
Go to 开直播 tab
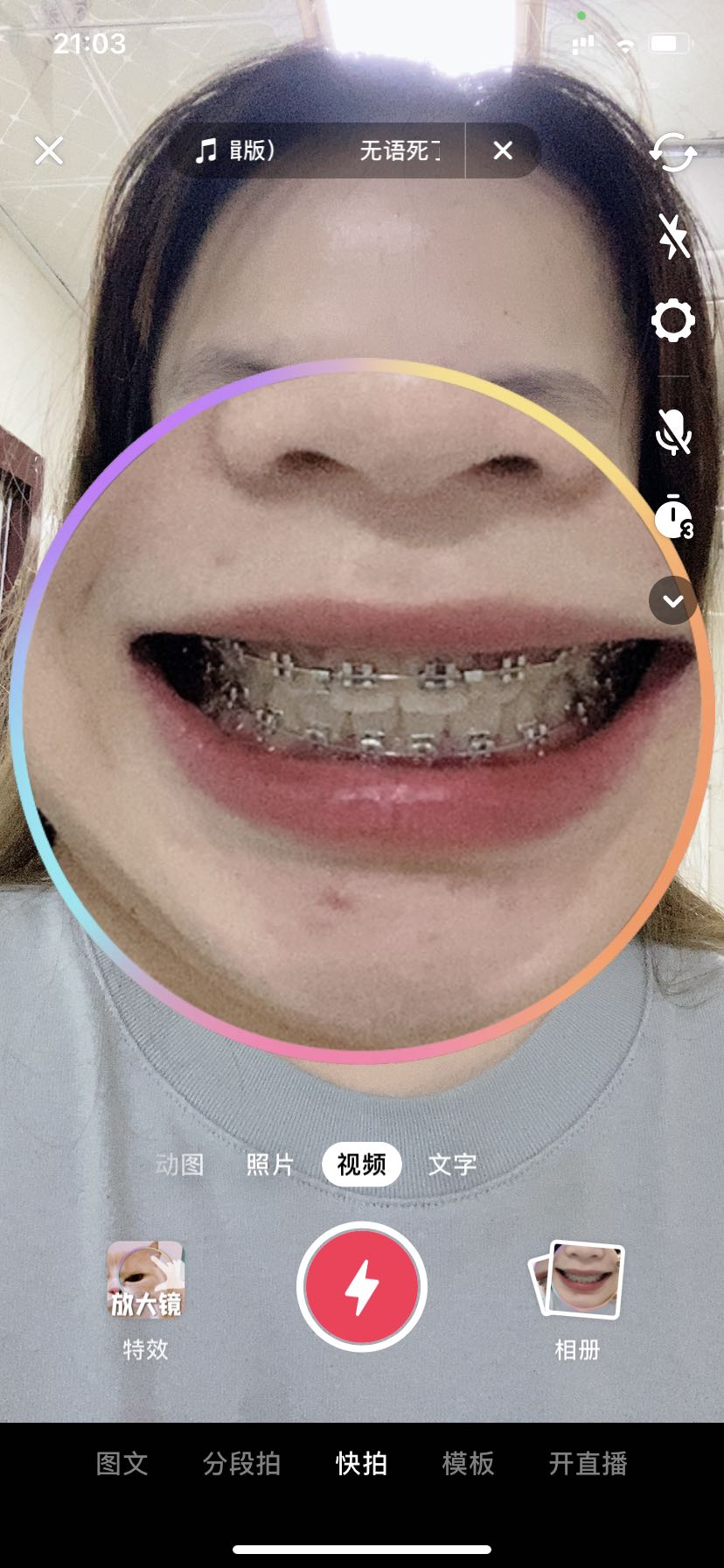click(x=588, y=1463)
